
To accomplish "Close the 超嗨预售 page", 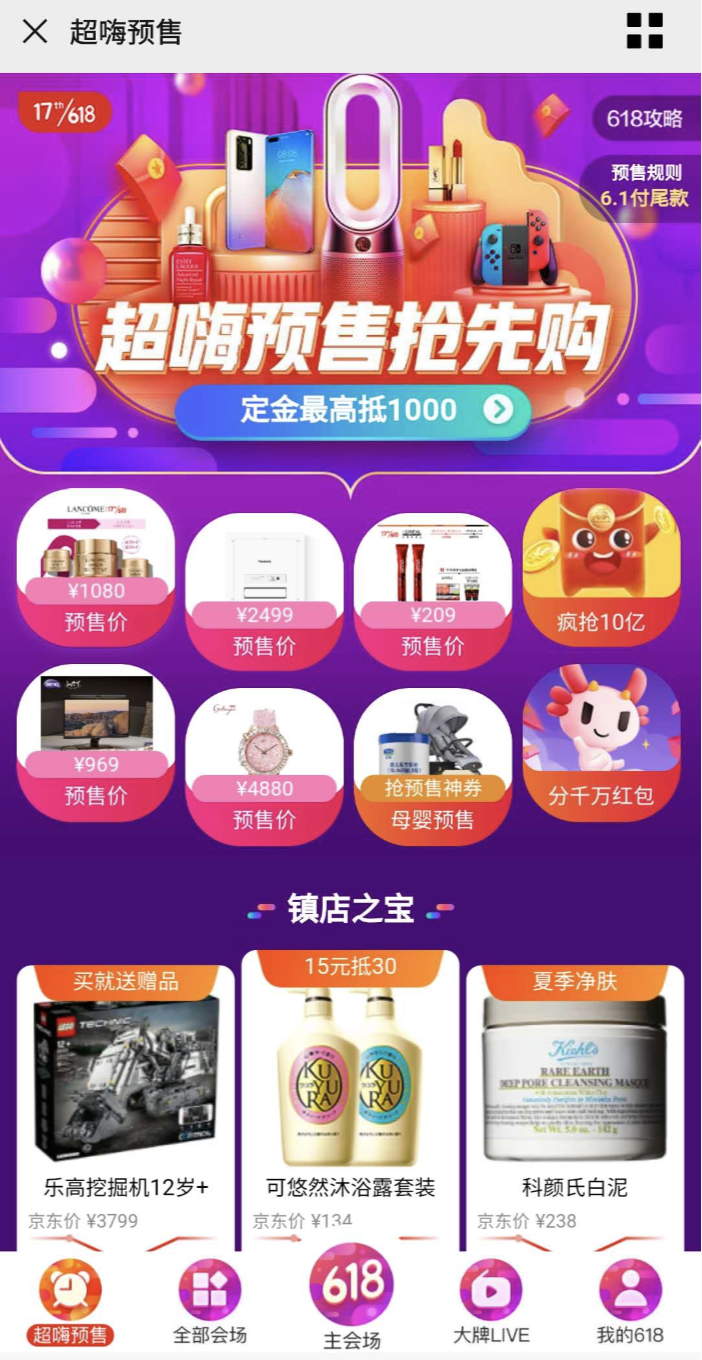I will 35,32.
